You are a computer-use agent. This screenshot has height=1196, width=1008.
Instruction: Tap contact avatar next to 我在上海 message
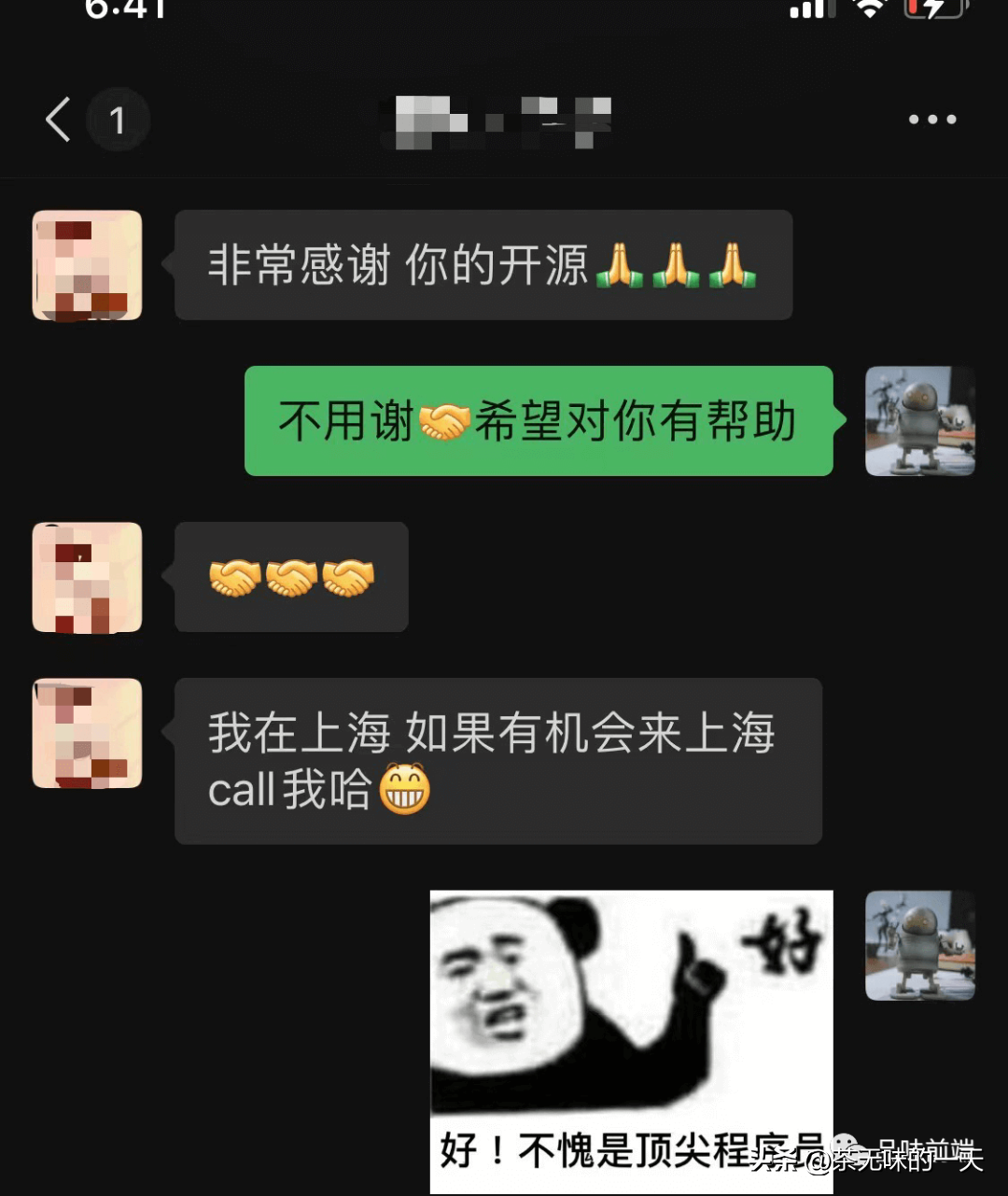(88, 733)
